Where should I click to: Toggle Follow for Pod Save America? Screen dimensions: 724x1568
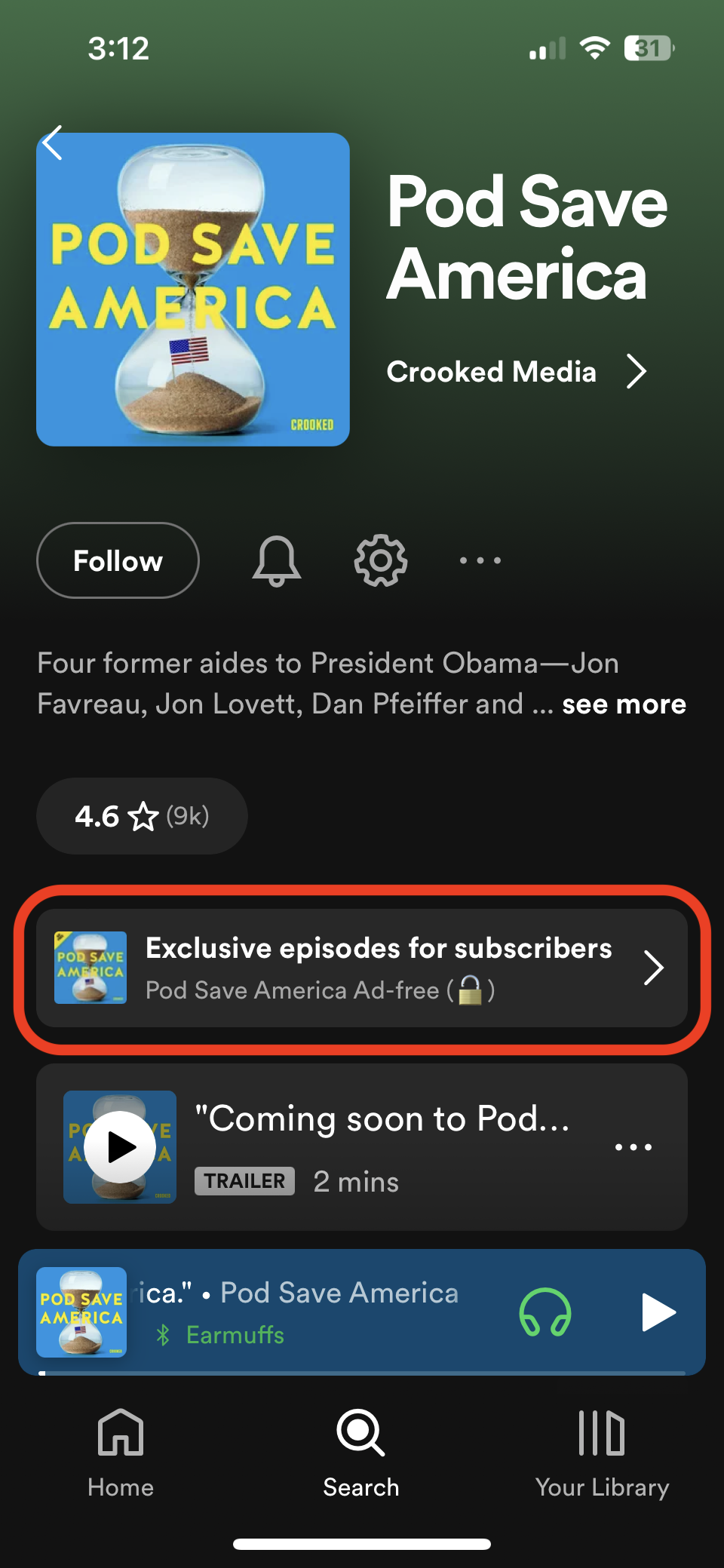coord(117,560)
